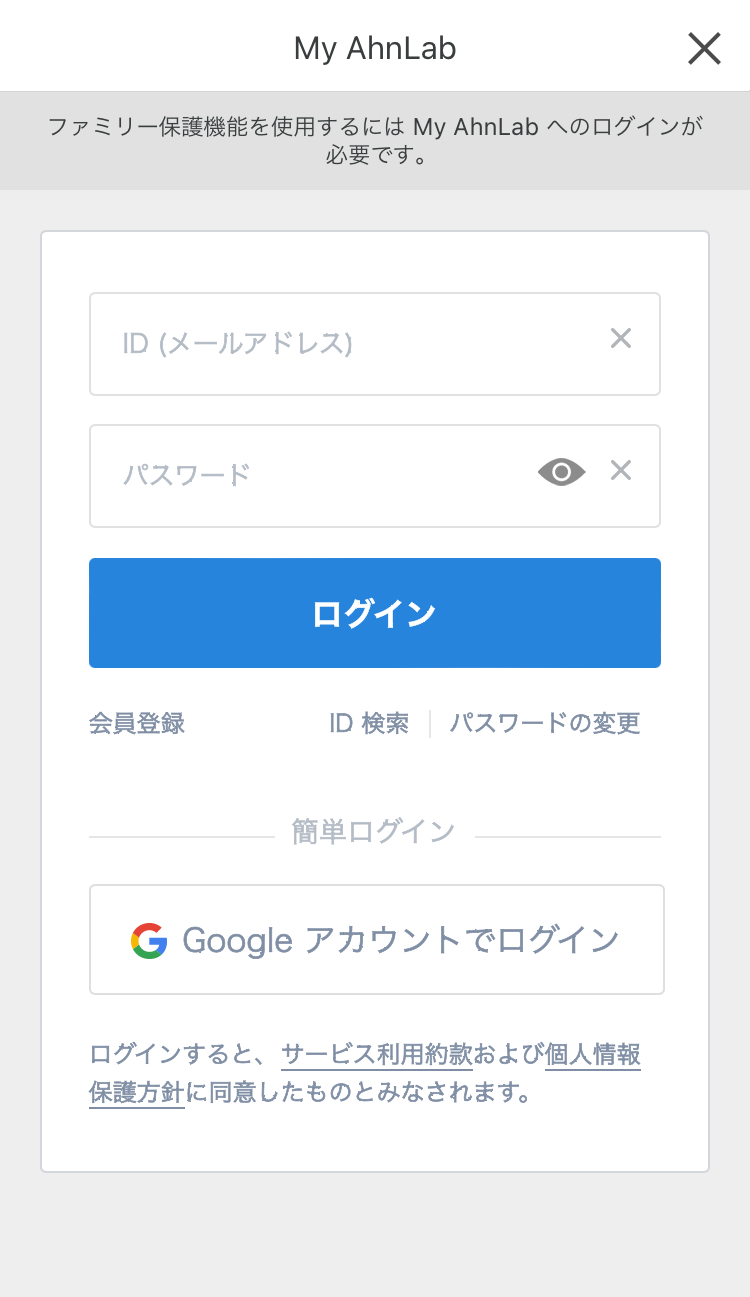Viewport: 750px width, 1297px height.
Task: Open the ID 検索 link
Action: [x=369, y=723]
